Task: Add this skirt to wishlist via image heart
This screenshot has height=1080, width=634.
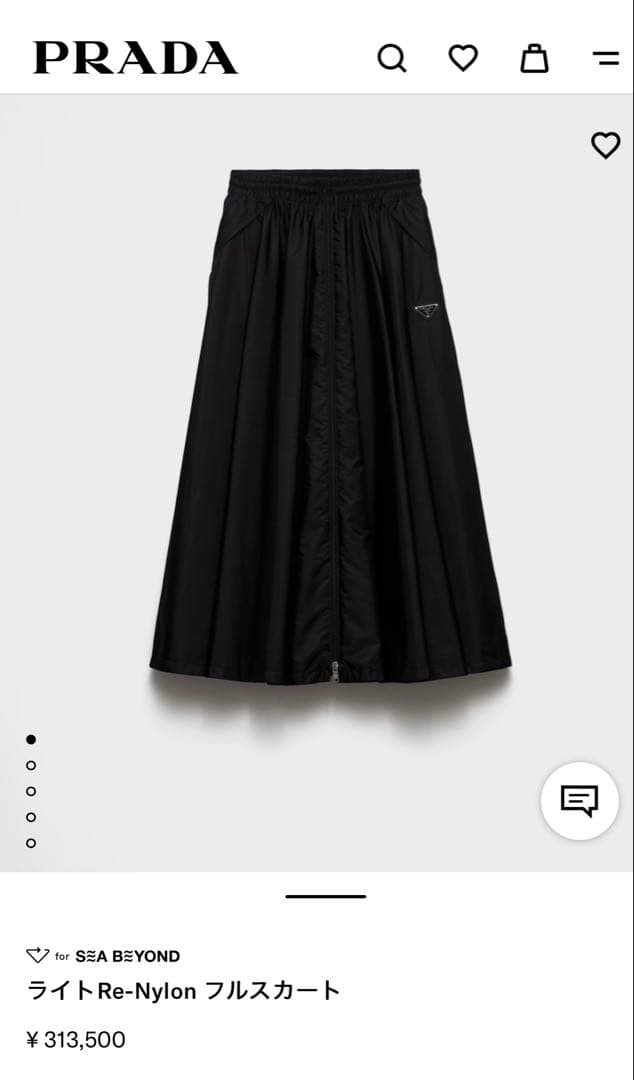Action: 605,146
